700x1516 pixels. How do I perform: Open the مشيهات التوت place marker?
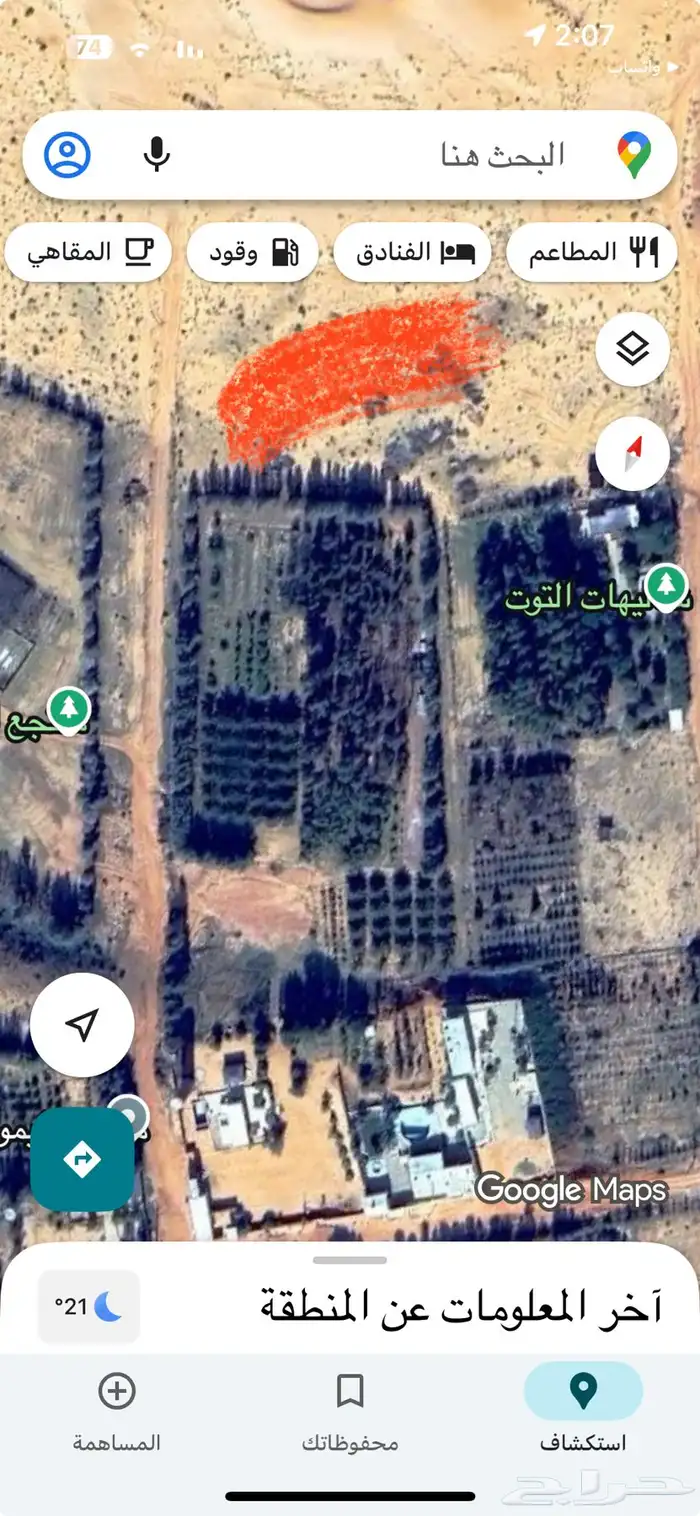pos(666,581)
